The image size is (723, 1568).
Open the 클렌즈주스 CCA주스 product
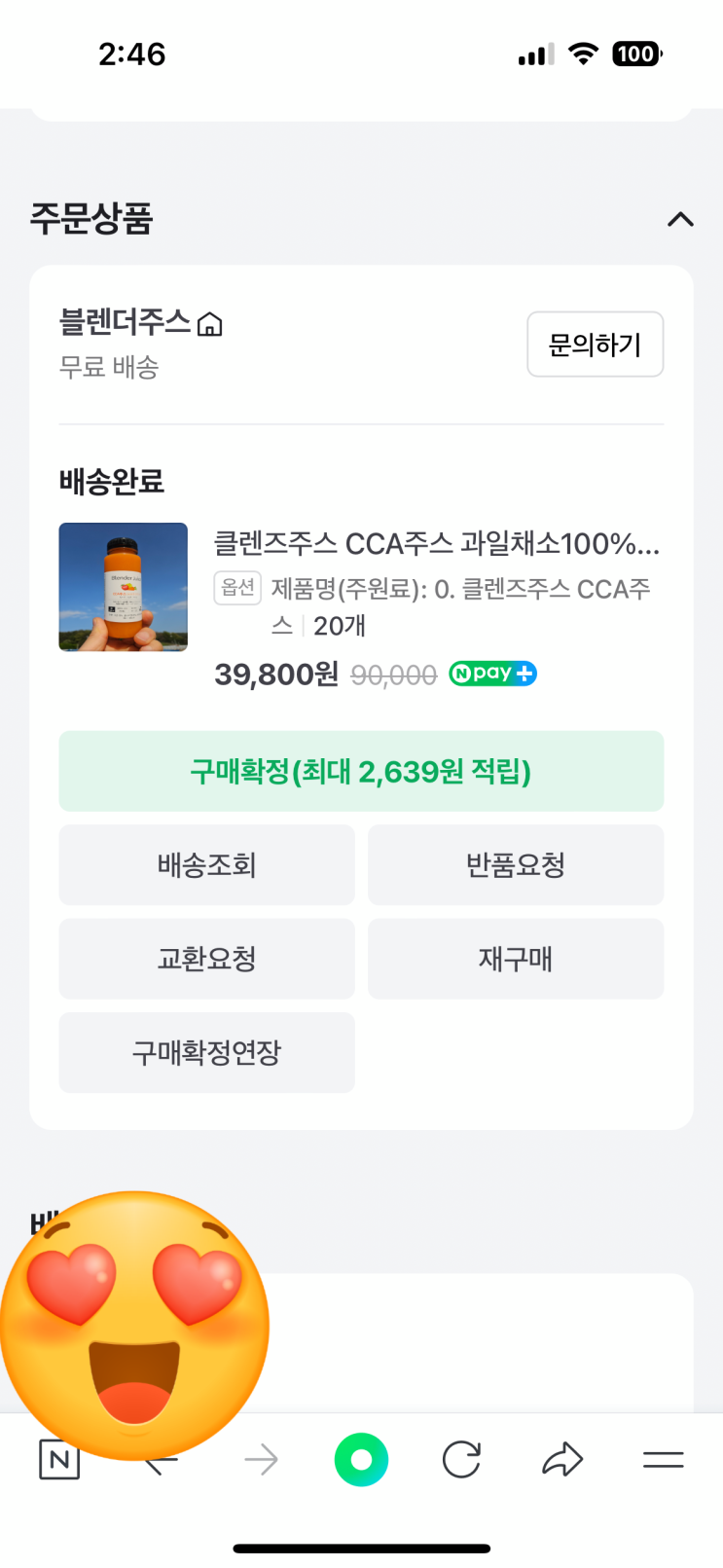tap(436, 543)
